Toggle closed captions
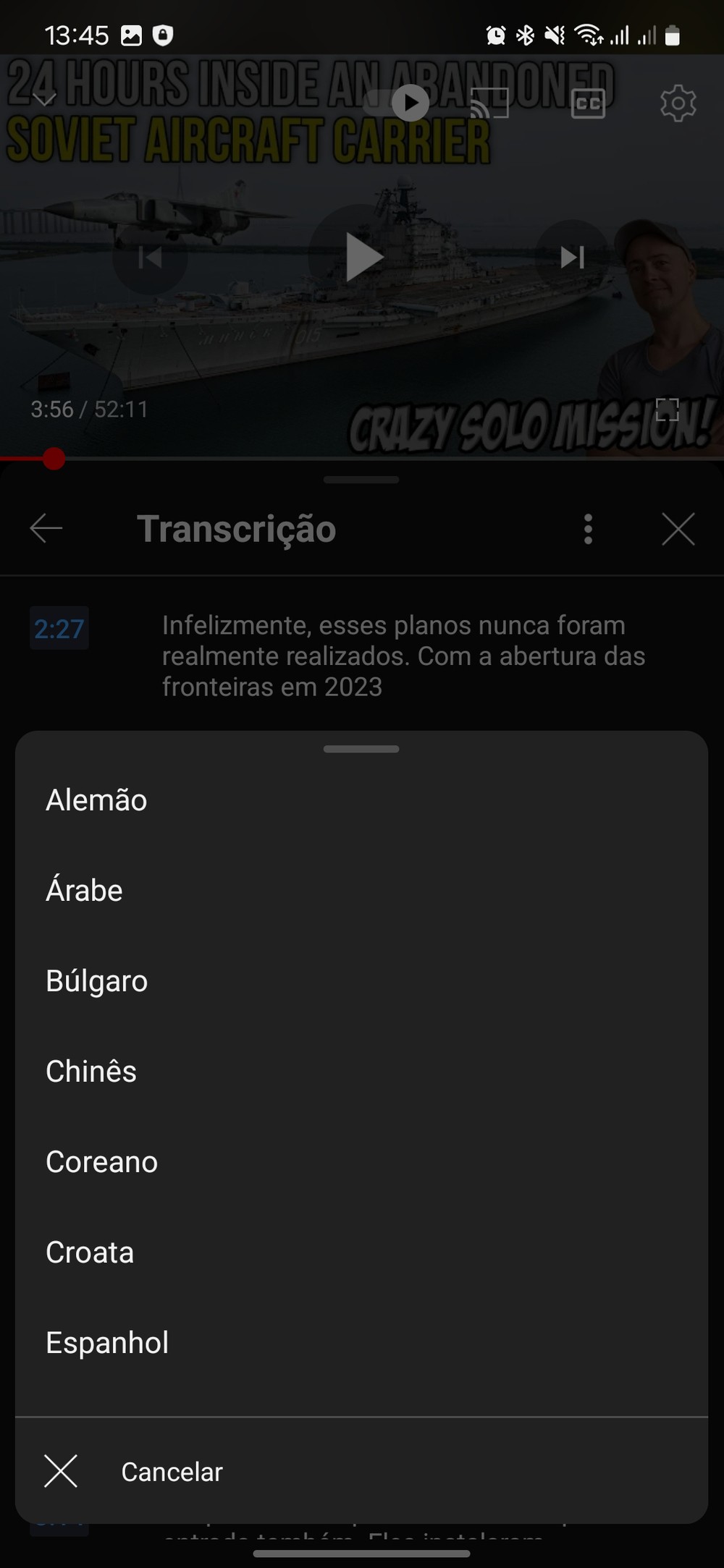This screenshot has height=1568, width=724. click(x=588, y=103)
